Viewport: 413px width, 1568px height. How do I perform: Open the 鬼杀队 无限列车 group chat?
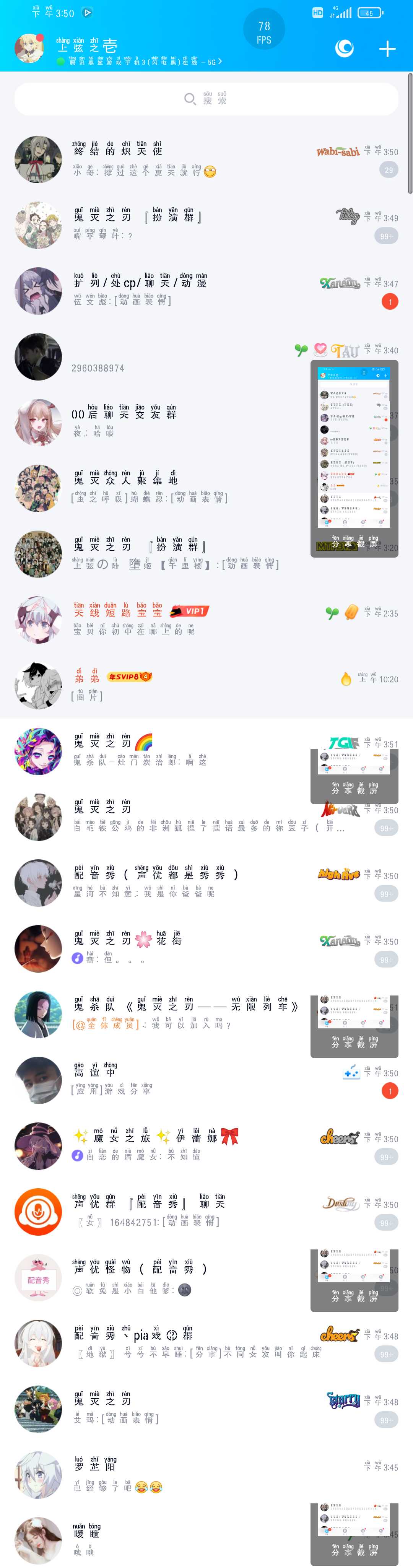click(x=182, y=1014)
